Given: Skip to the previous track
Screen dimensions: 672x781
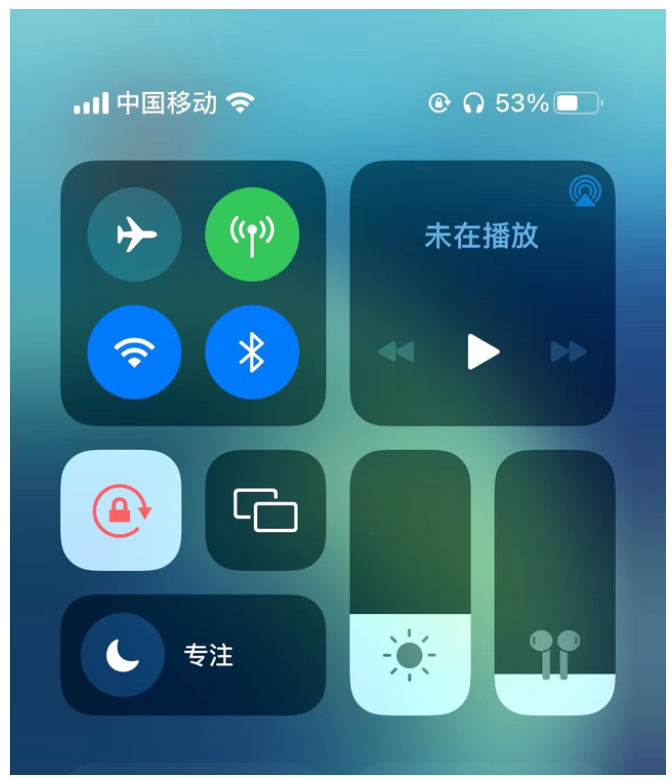Looking at the screenshot, I should 397,351.
